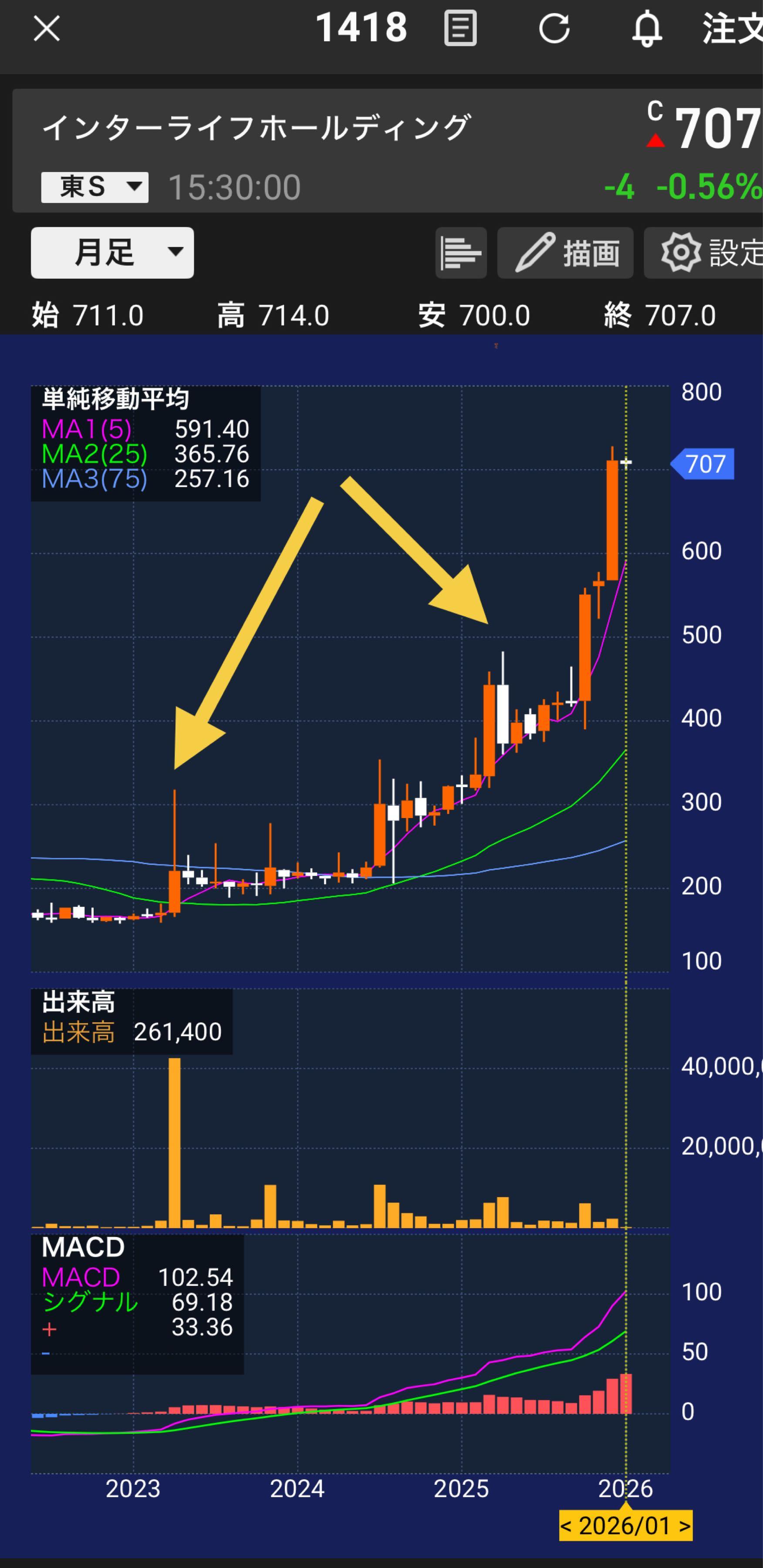
Task: Open the price alert bell
Action: [646, 29]
